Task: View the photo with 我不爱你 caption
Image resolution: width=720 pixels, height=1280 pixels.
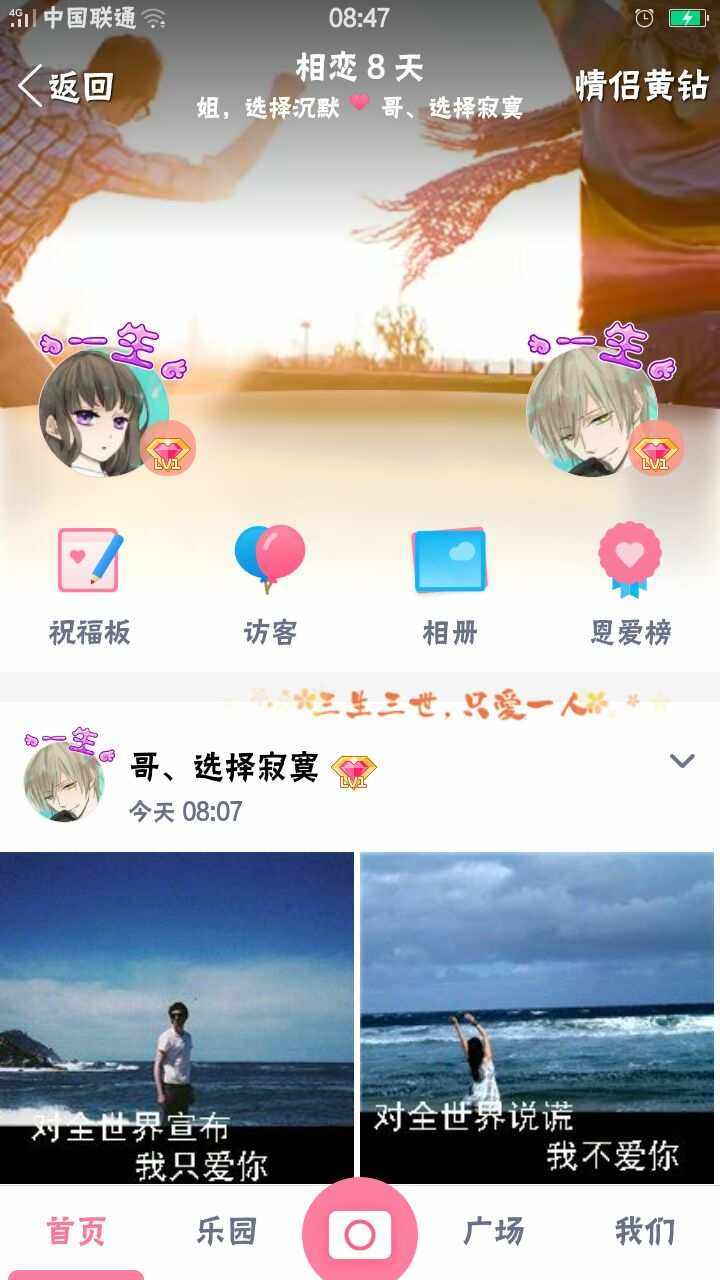Action: pyautogui.click(x=537, y=1016)
